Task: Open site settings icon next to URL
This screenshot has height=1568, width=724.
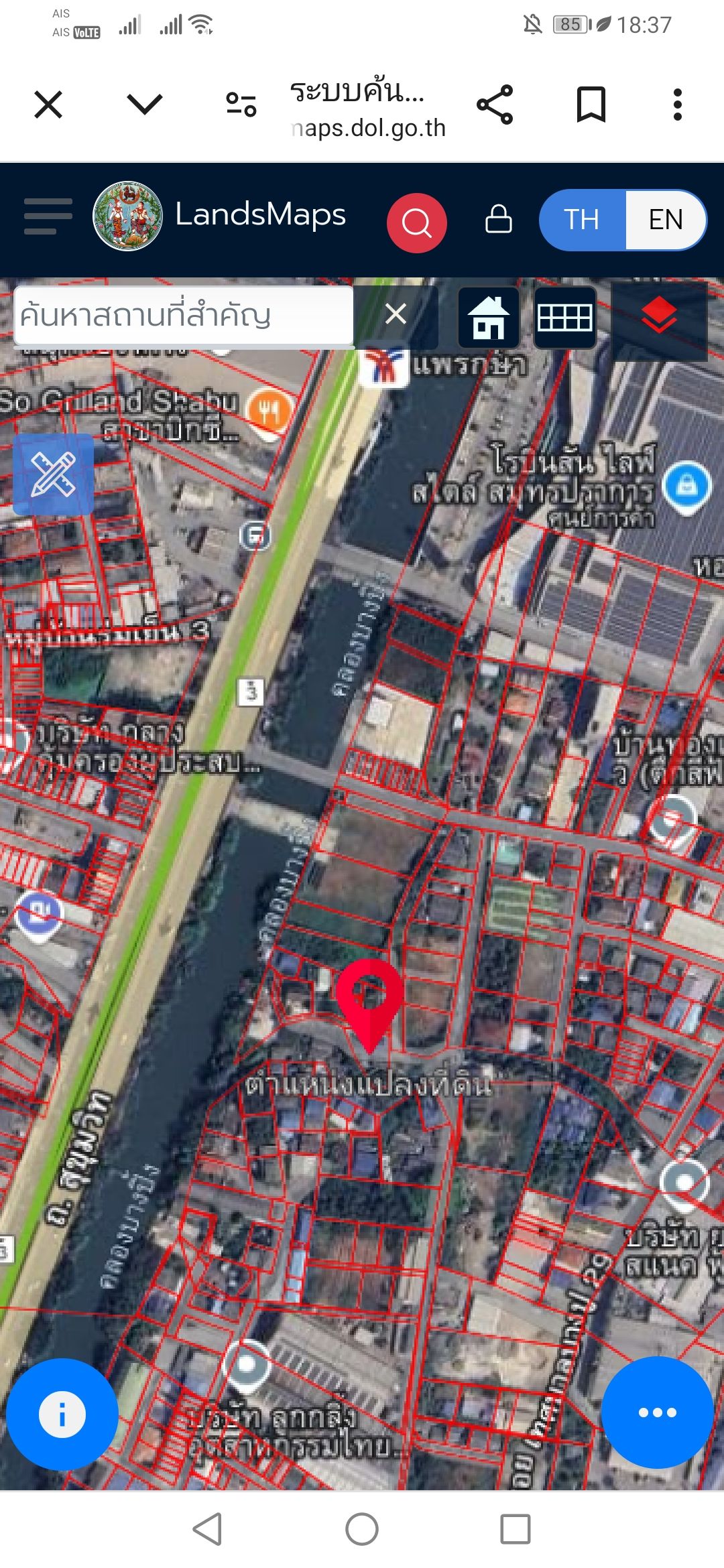Action: point(241,105)
